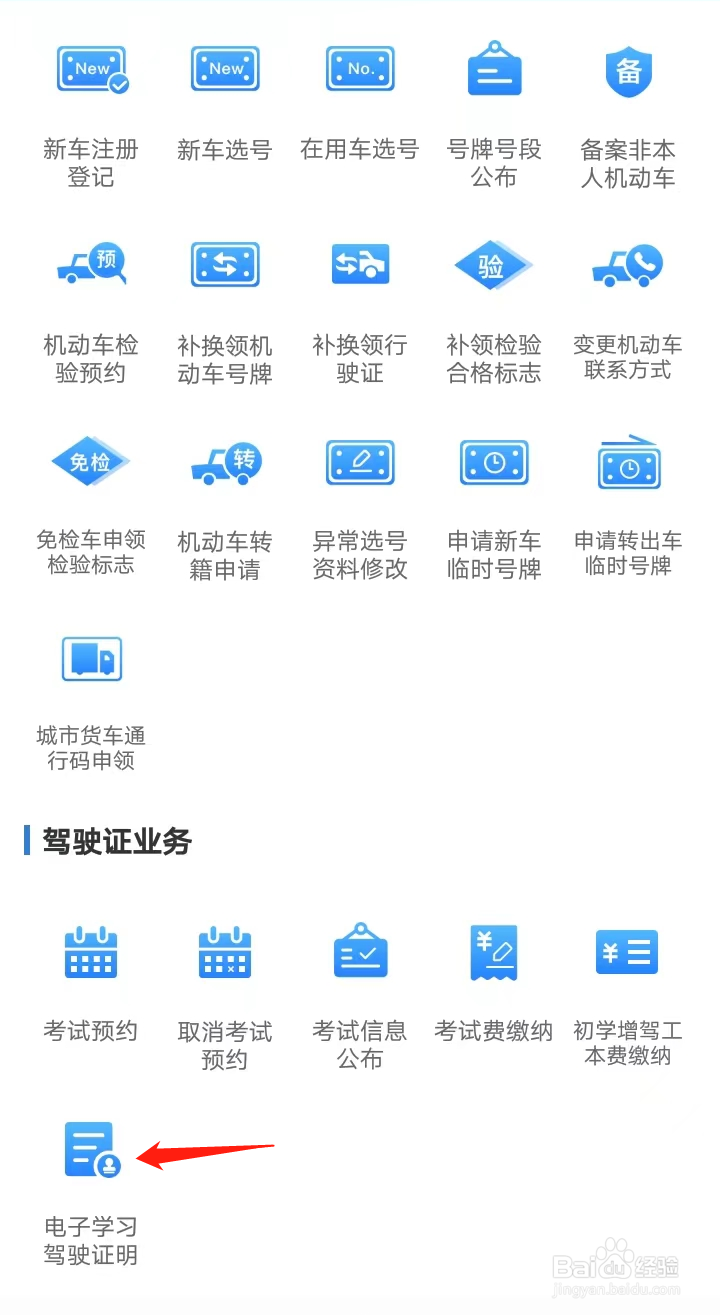Select 补换领行驶证 service
Viewport: 720px width, 1315px height.
pos(359,264)
